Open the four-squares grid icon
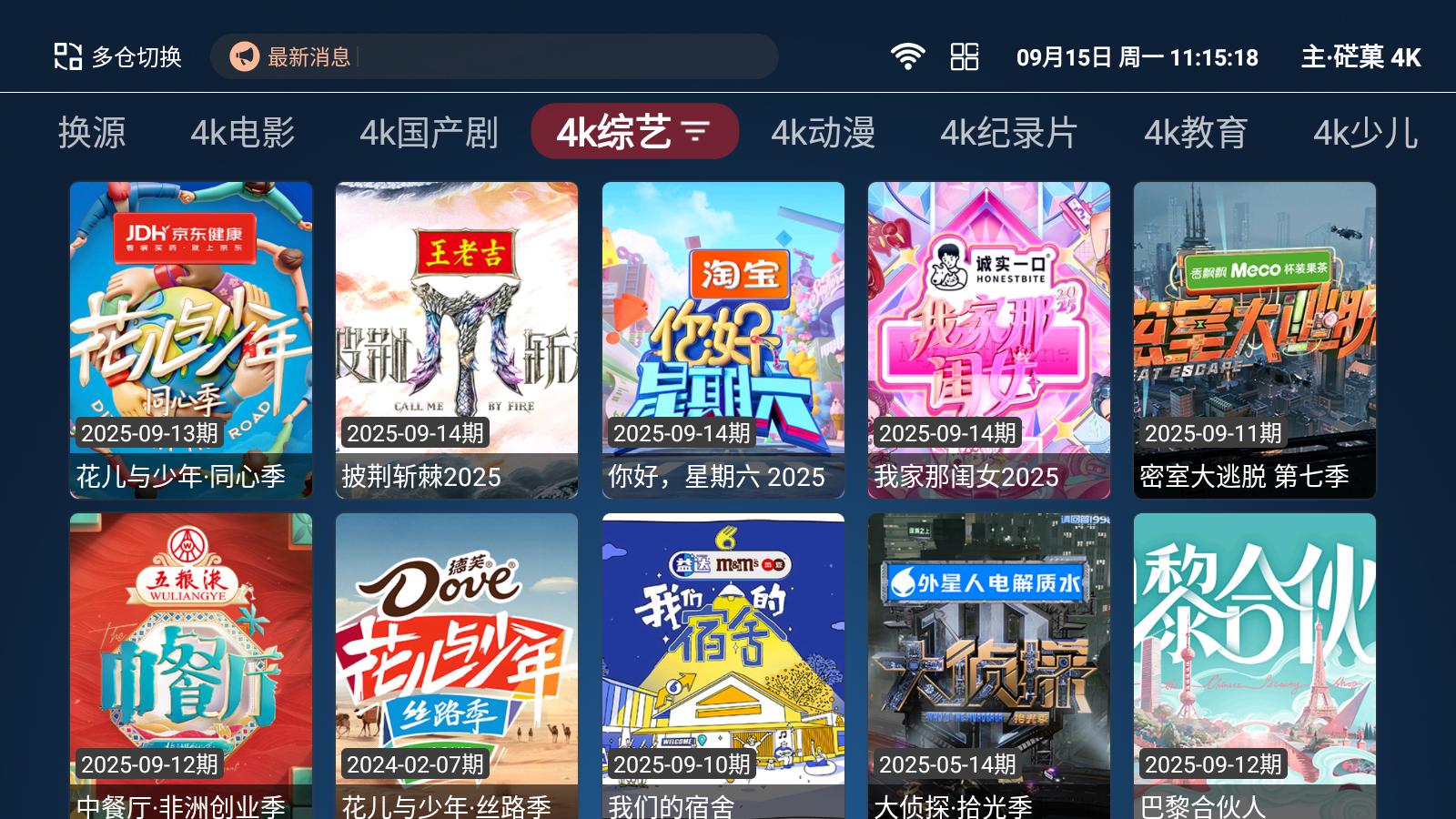 click(964, 57)
